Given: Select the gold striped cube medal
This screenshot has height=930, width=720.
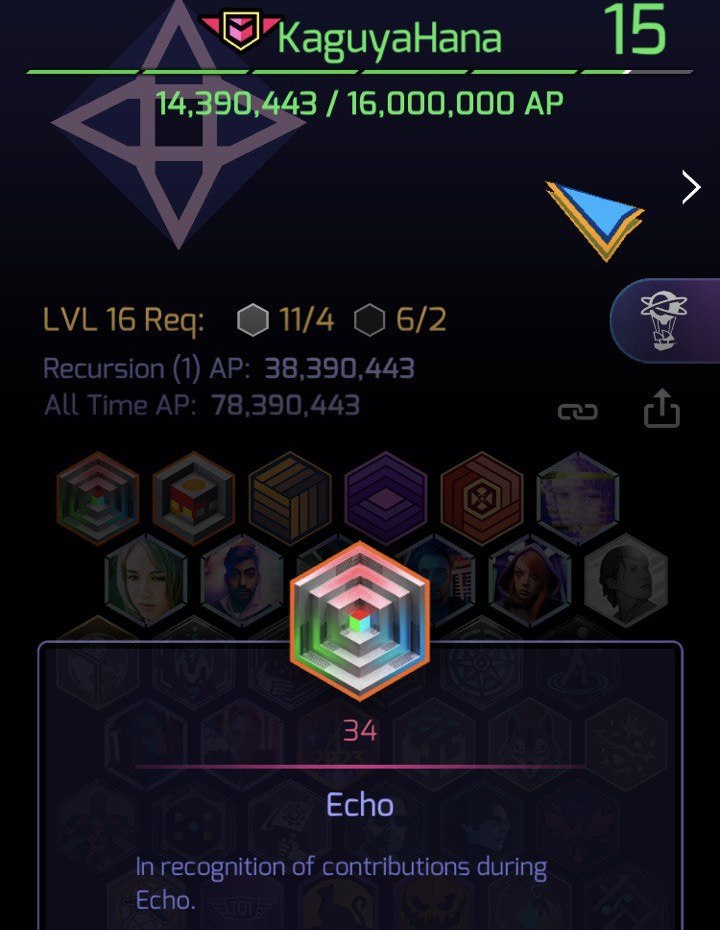Looking at the screenshot, I should tap(288, 495).
